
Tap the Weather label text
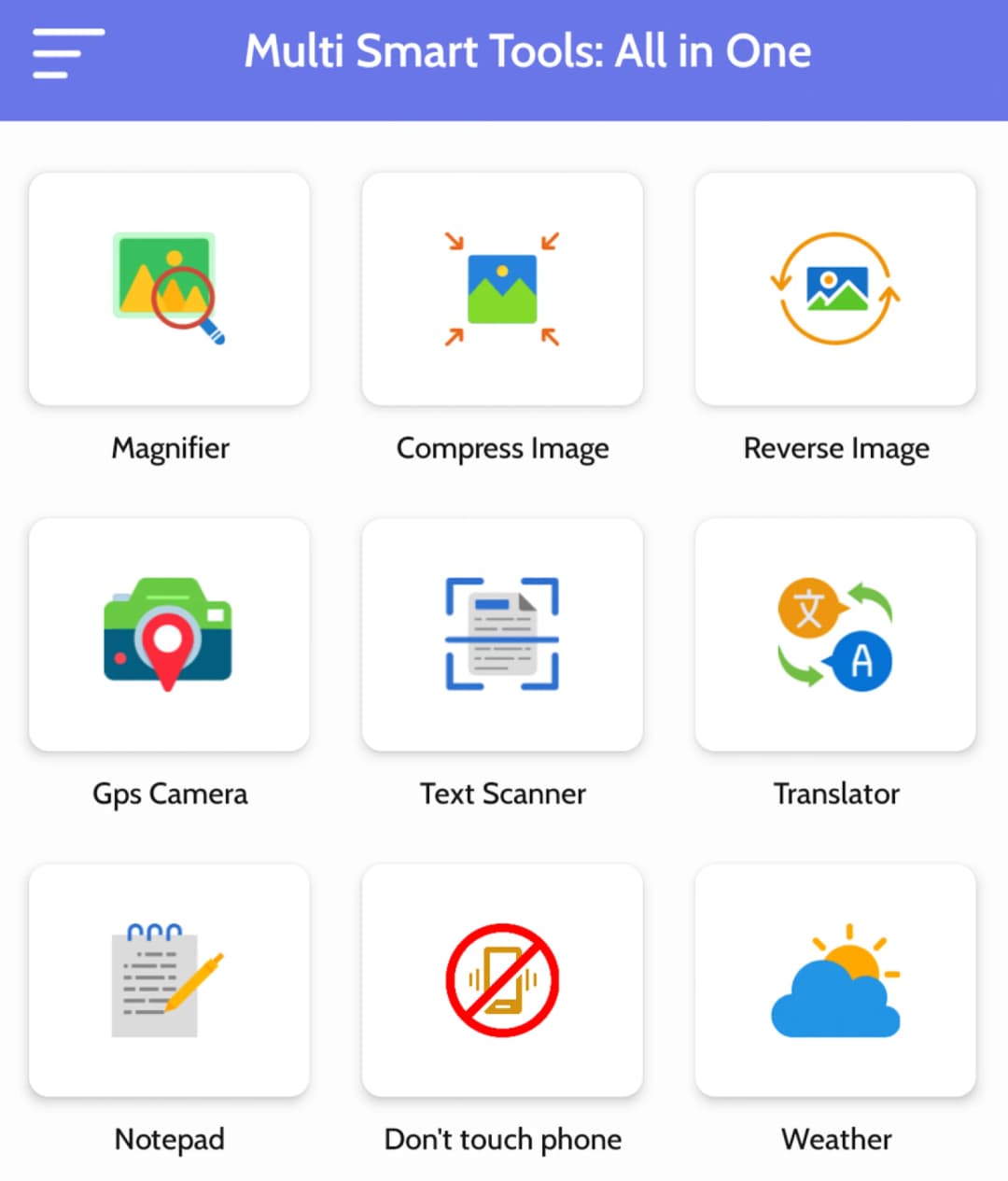click(835, 1139)
